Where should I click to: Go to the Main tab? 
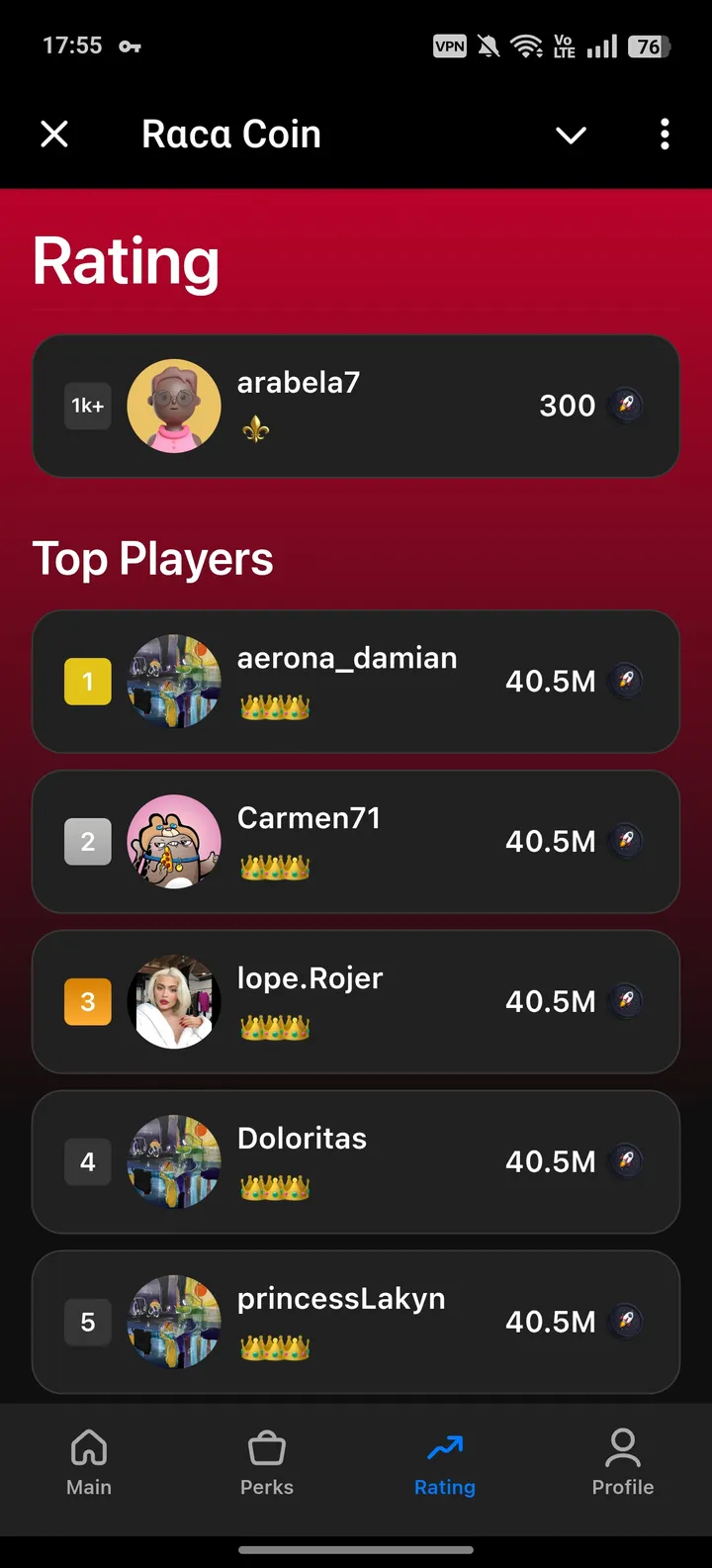[x=89, y=1462]
